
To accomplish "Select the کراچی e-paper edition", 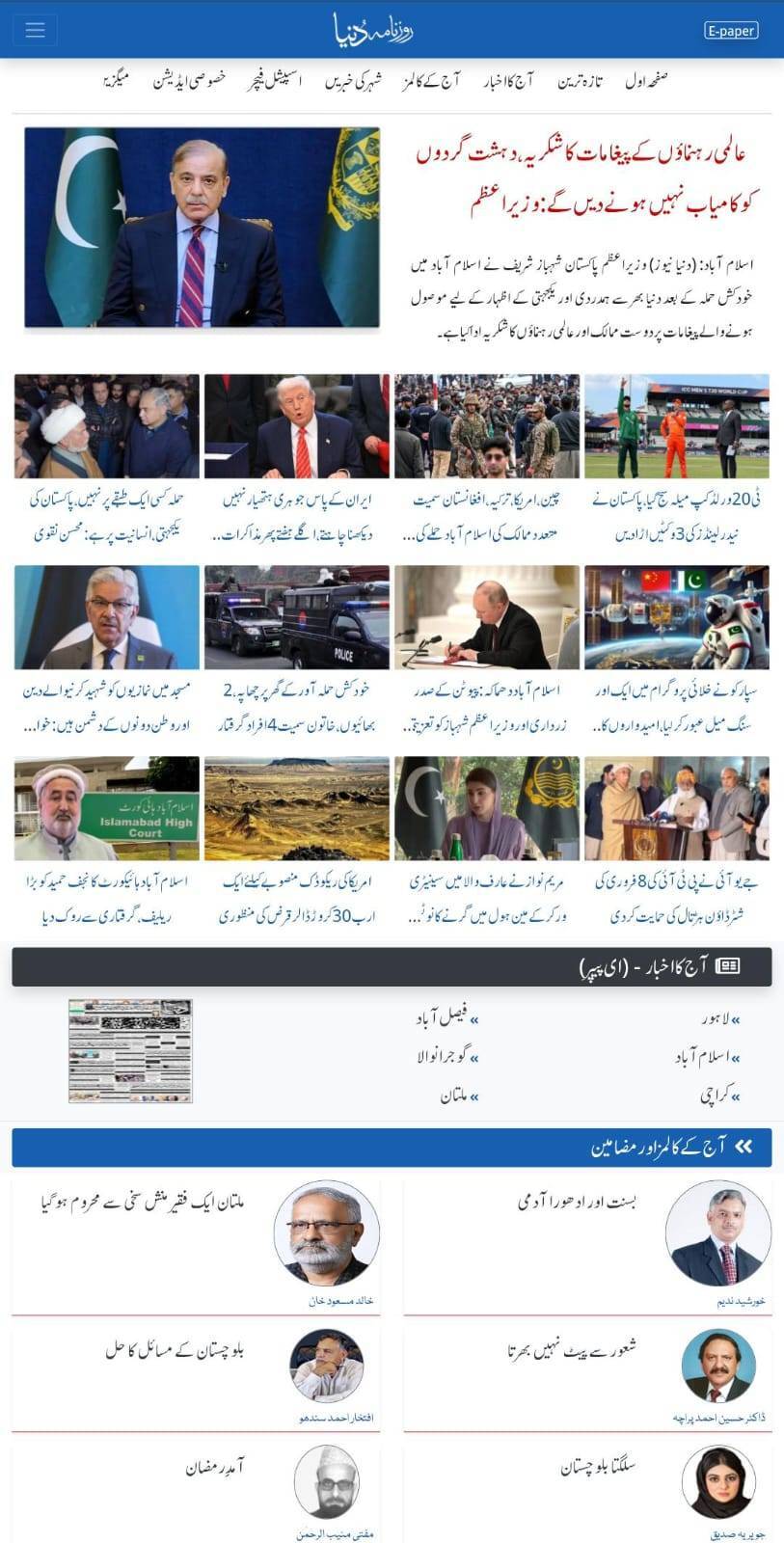I will pos(719,1096).
